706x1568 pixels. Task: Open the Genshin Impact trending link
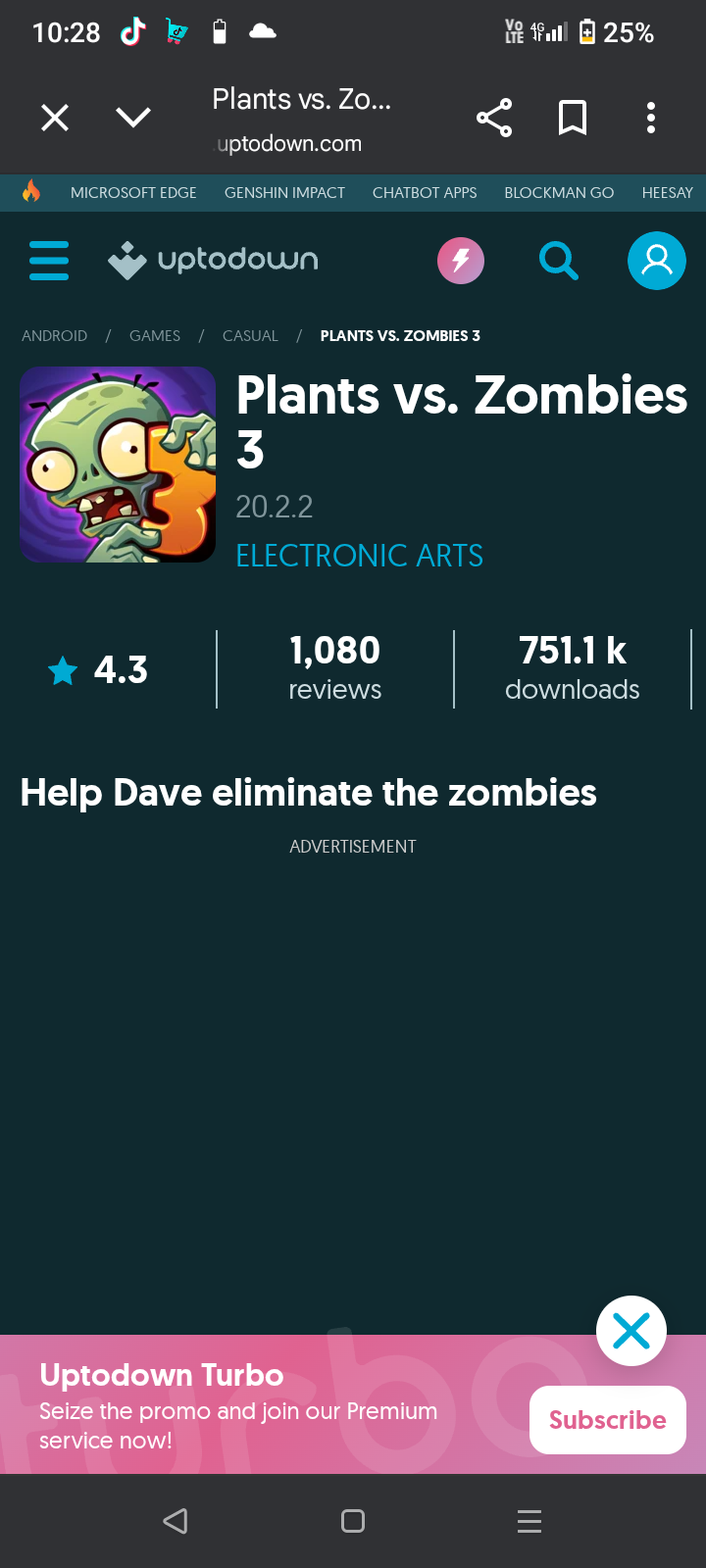[284, 193]
